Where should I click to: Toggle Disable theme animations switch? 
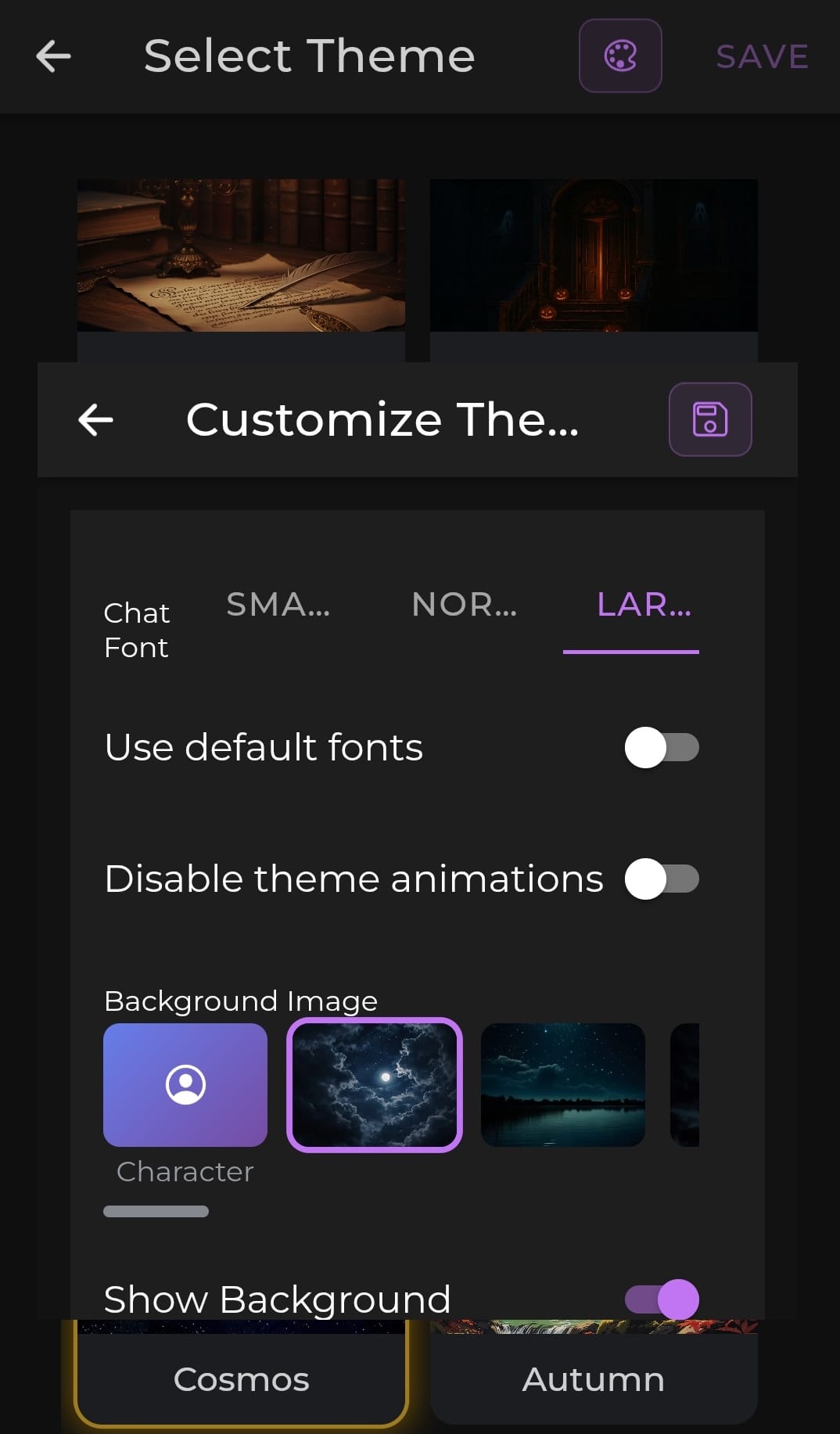661,879
